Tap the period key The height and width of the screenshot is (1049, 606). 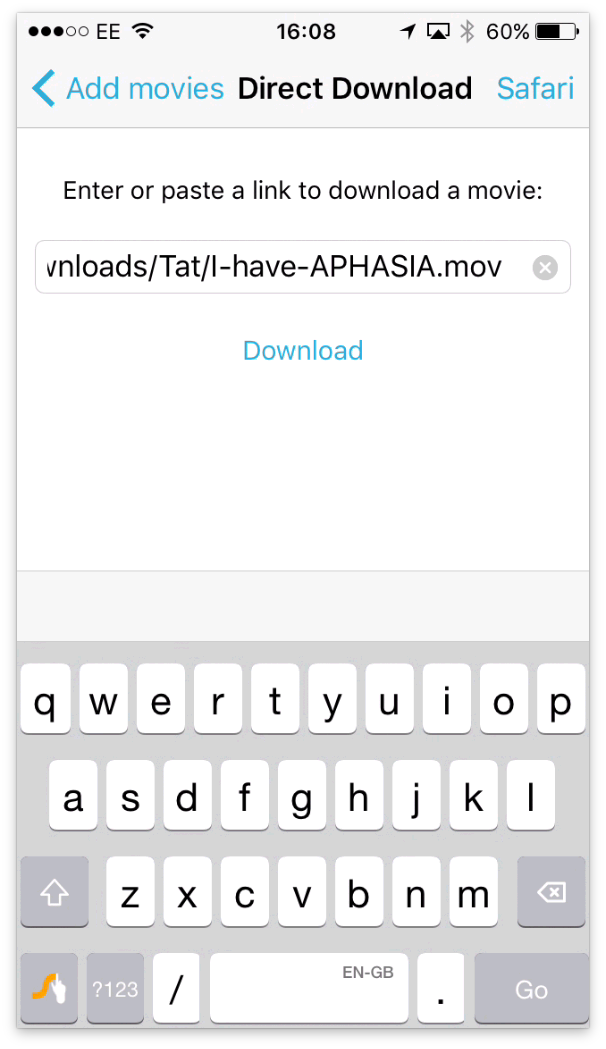(440, 989)
